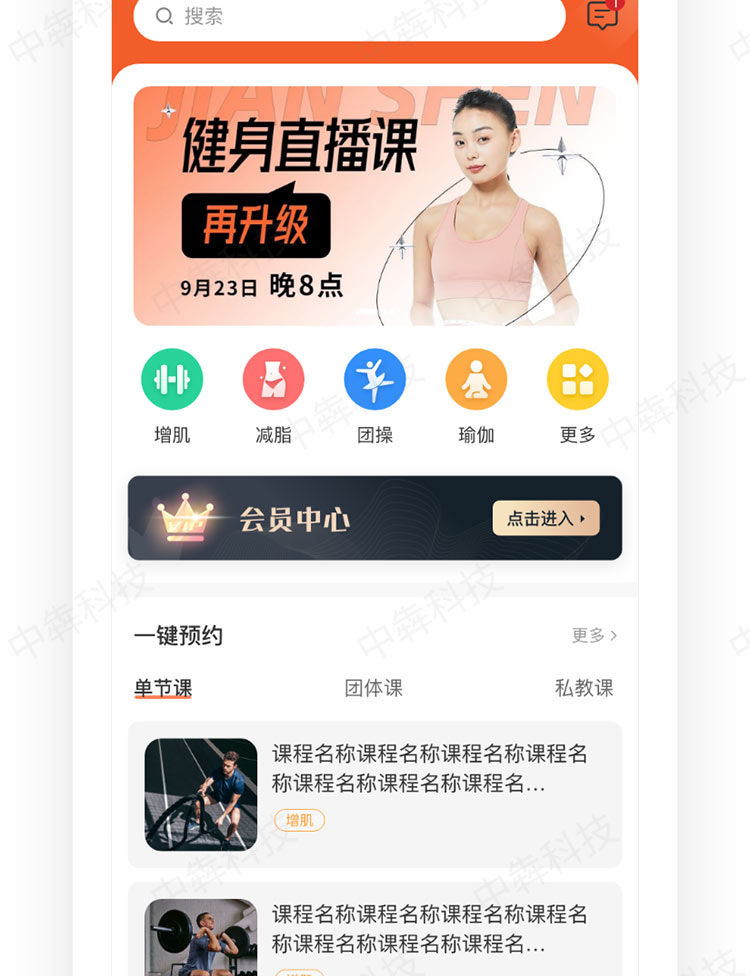Open the messages icon with red badge
Image resolution: width=750 pixels, height=976 pixels.
[602, 15]
